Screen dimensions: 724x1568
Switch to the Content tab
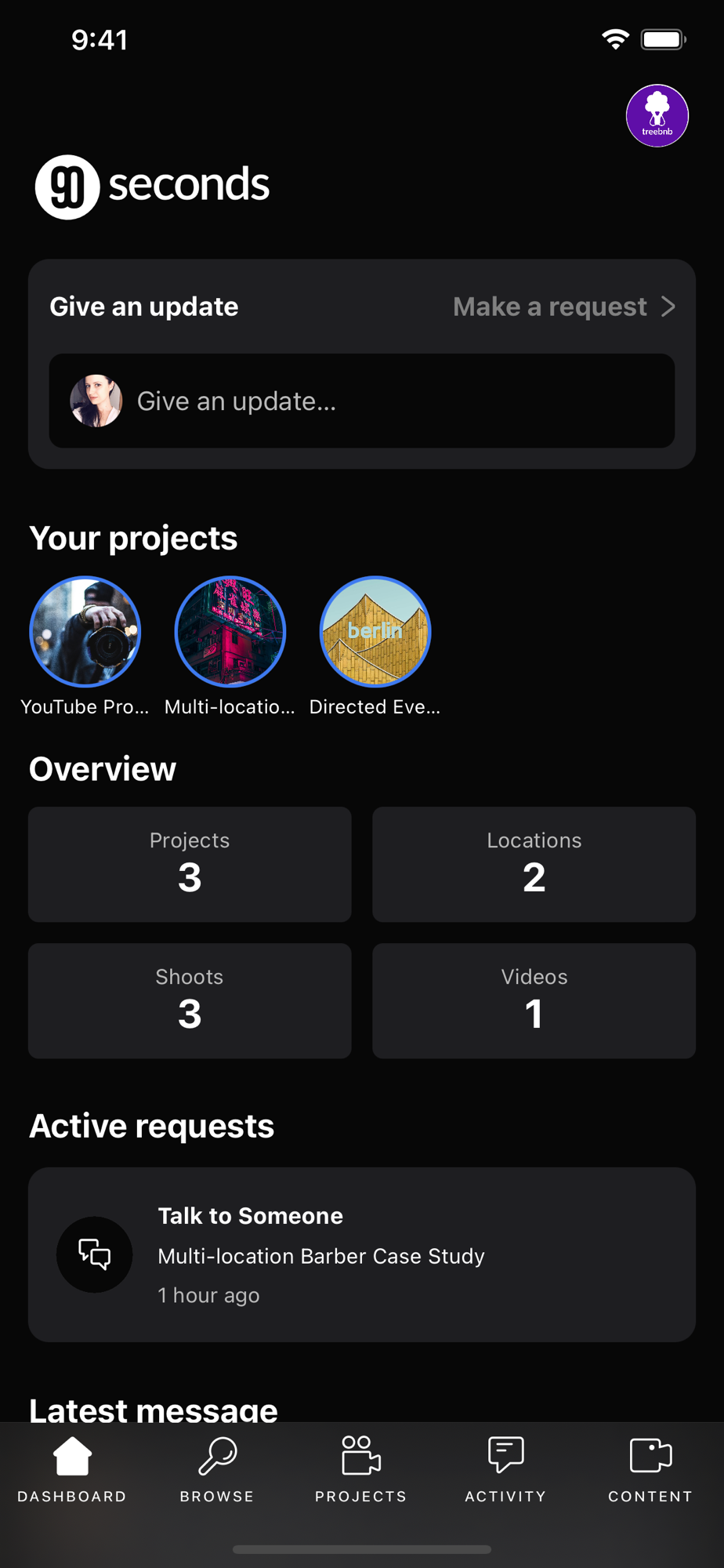tap(650, 1469)
